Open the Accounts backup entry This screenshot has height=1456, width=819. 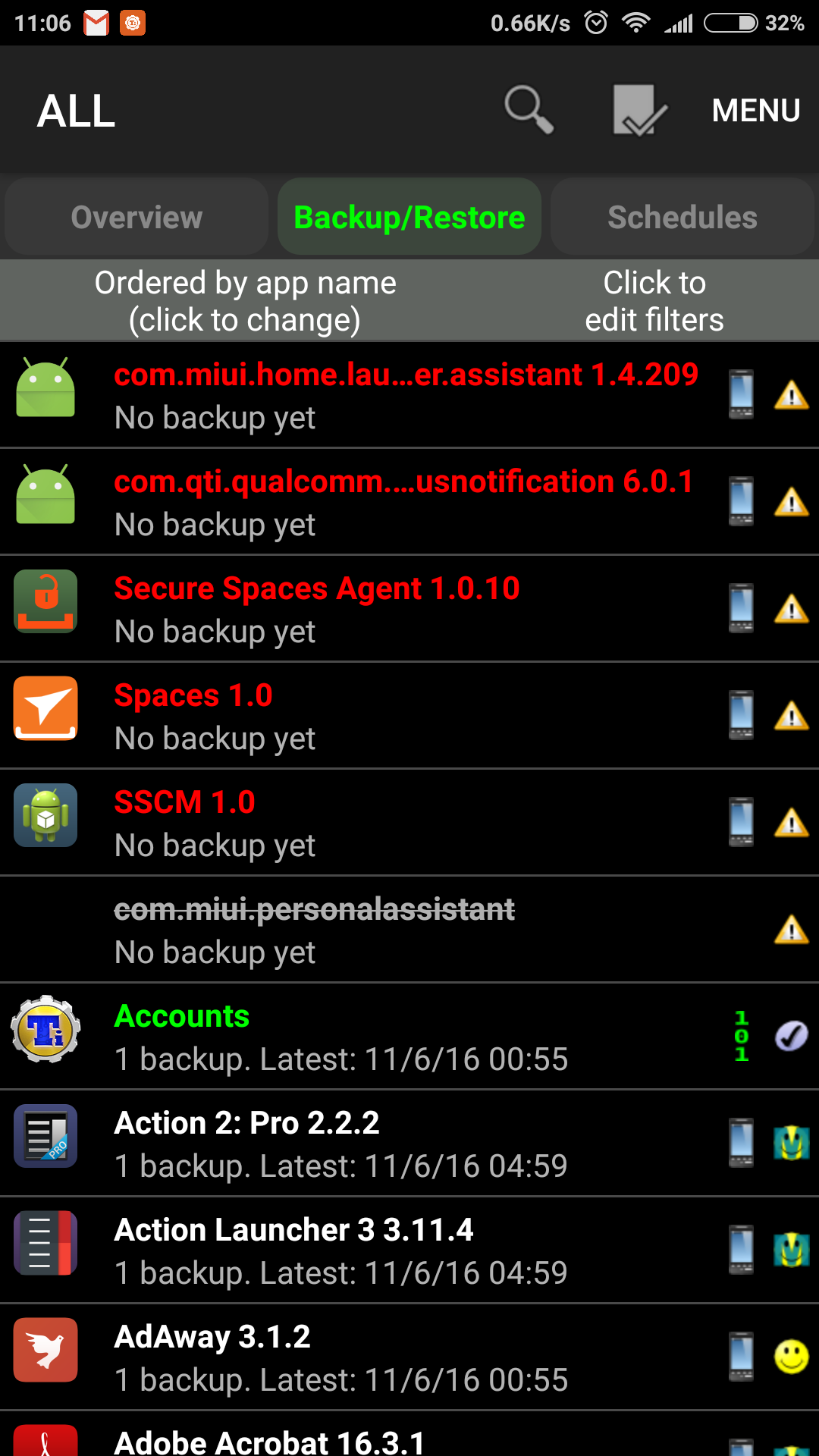coord(409,1037)
